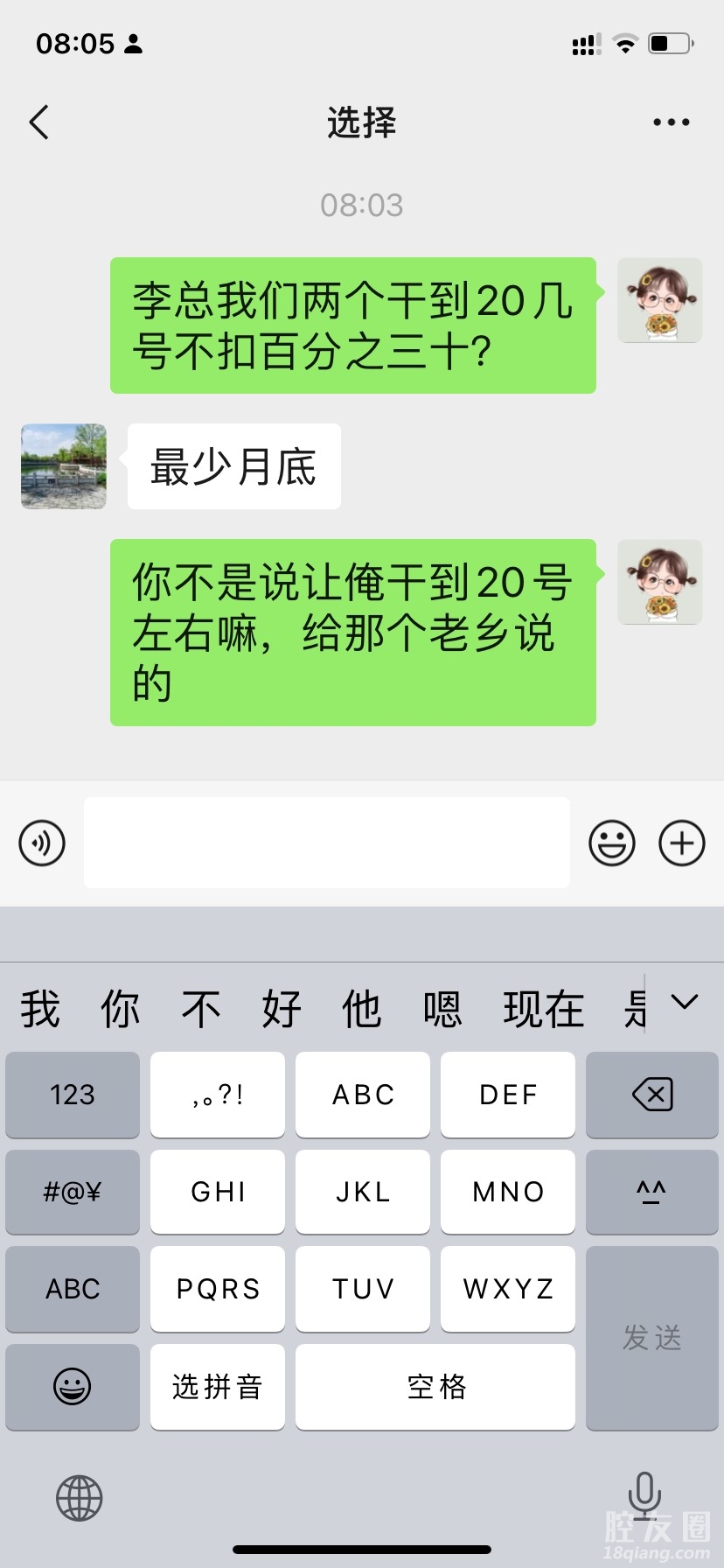Change keyboard language with globe icon
Viewport: 724px width, 1568px height.
80,1497
